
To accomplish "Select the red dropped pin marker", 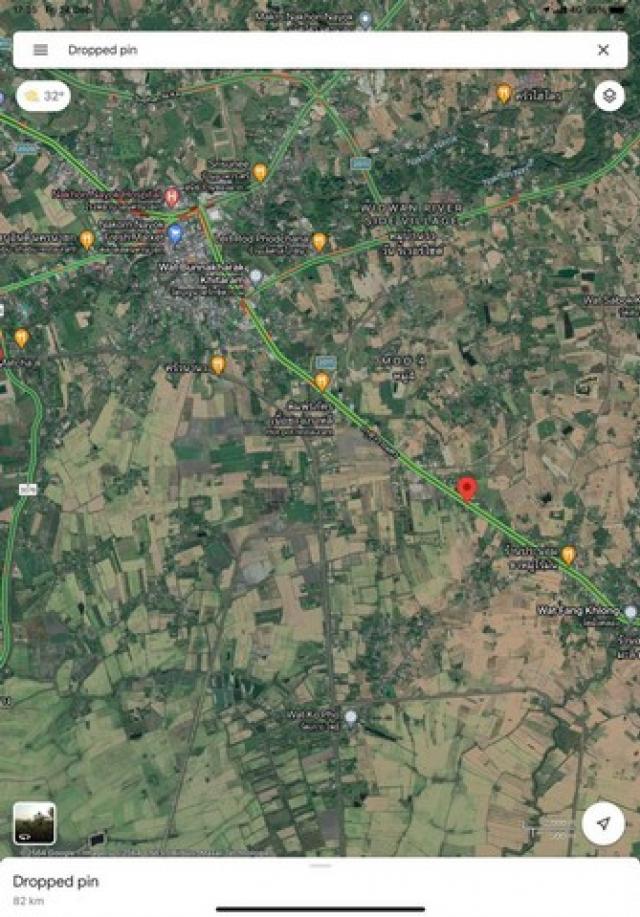I will 466,489.
